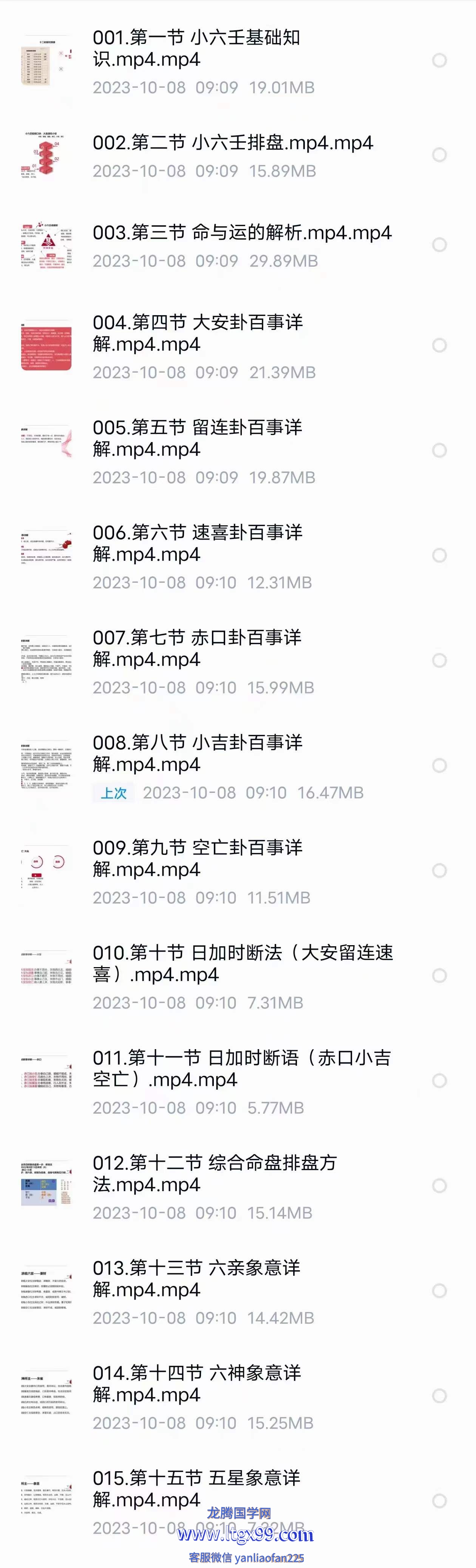This screenshot has height=1568, width=476.
Task: Open video 010 日加时断法
Action: [x=242, y=964]
